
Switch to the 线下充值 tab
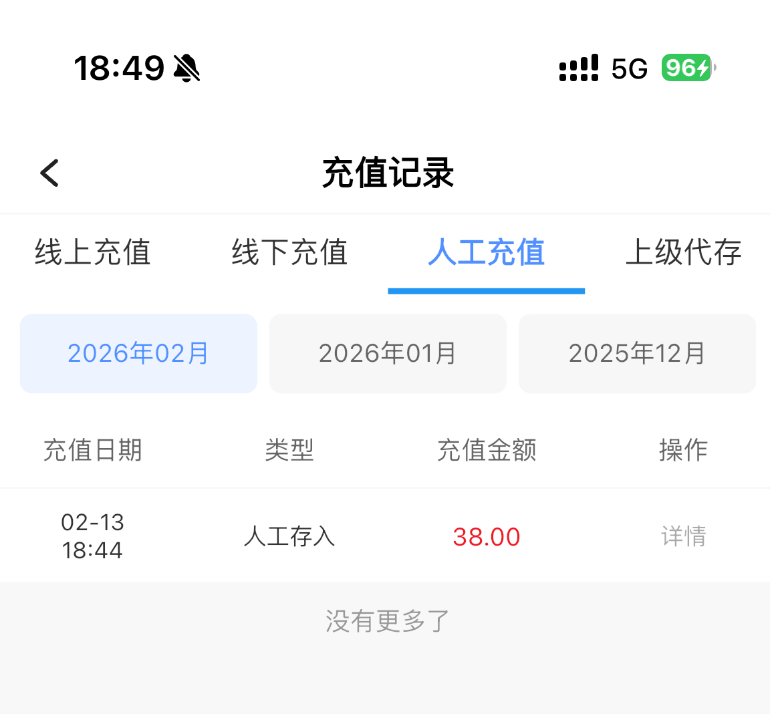point(289,252)
